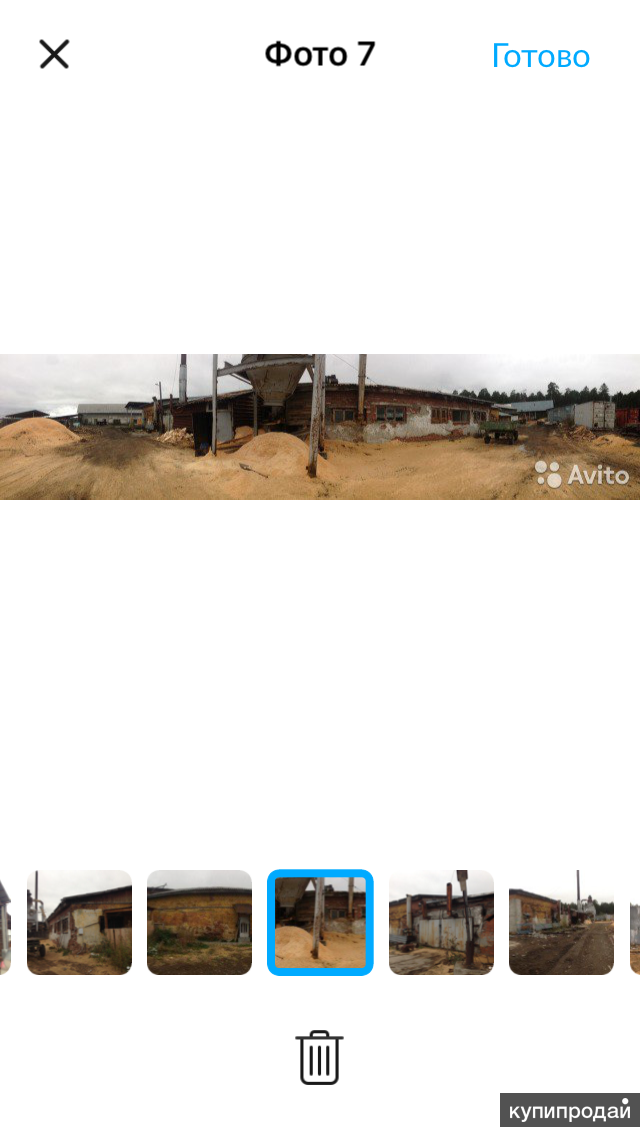Select the thumbnail showing muddy road
This screenshot has width=640, height=1136.
[x=561, y=922]
